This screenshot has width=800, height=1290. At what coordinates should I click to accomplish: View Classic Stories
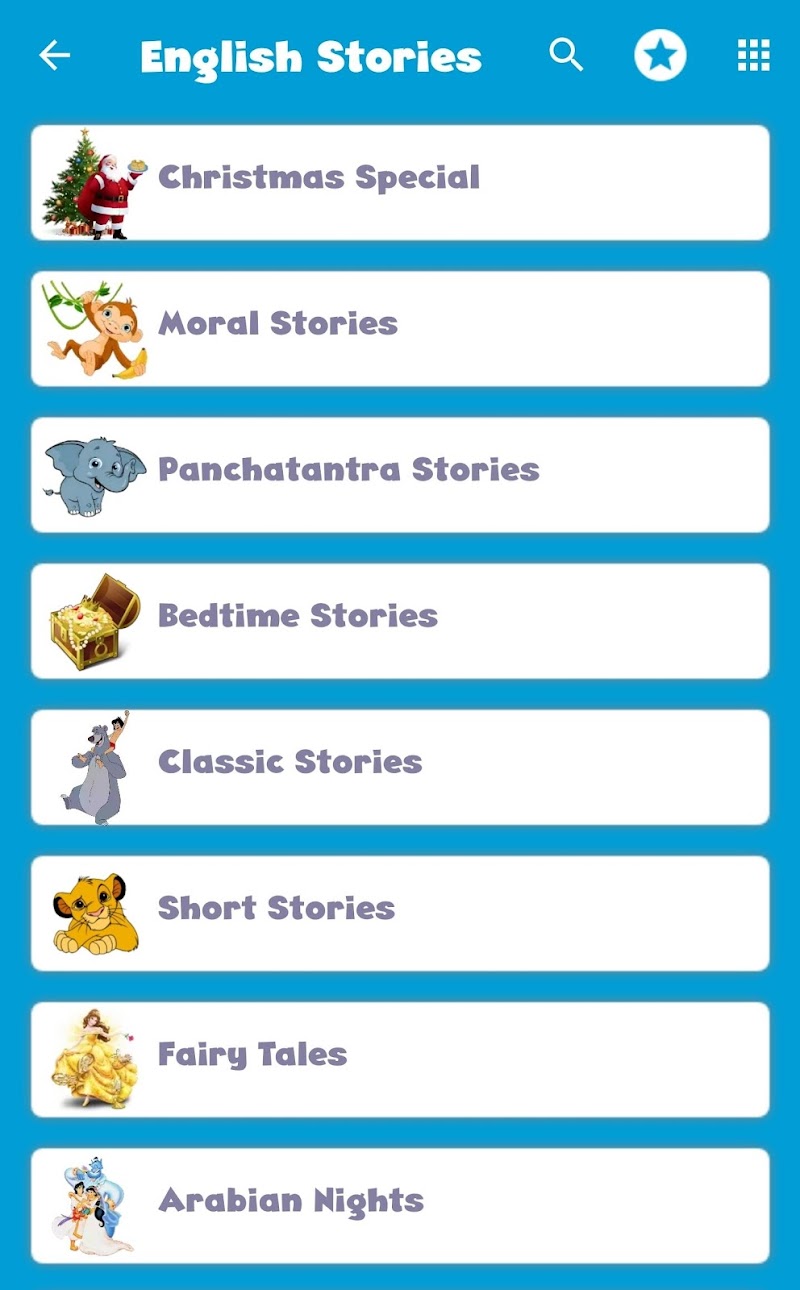point(400,766)
